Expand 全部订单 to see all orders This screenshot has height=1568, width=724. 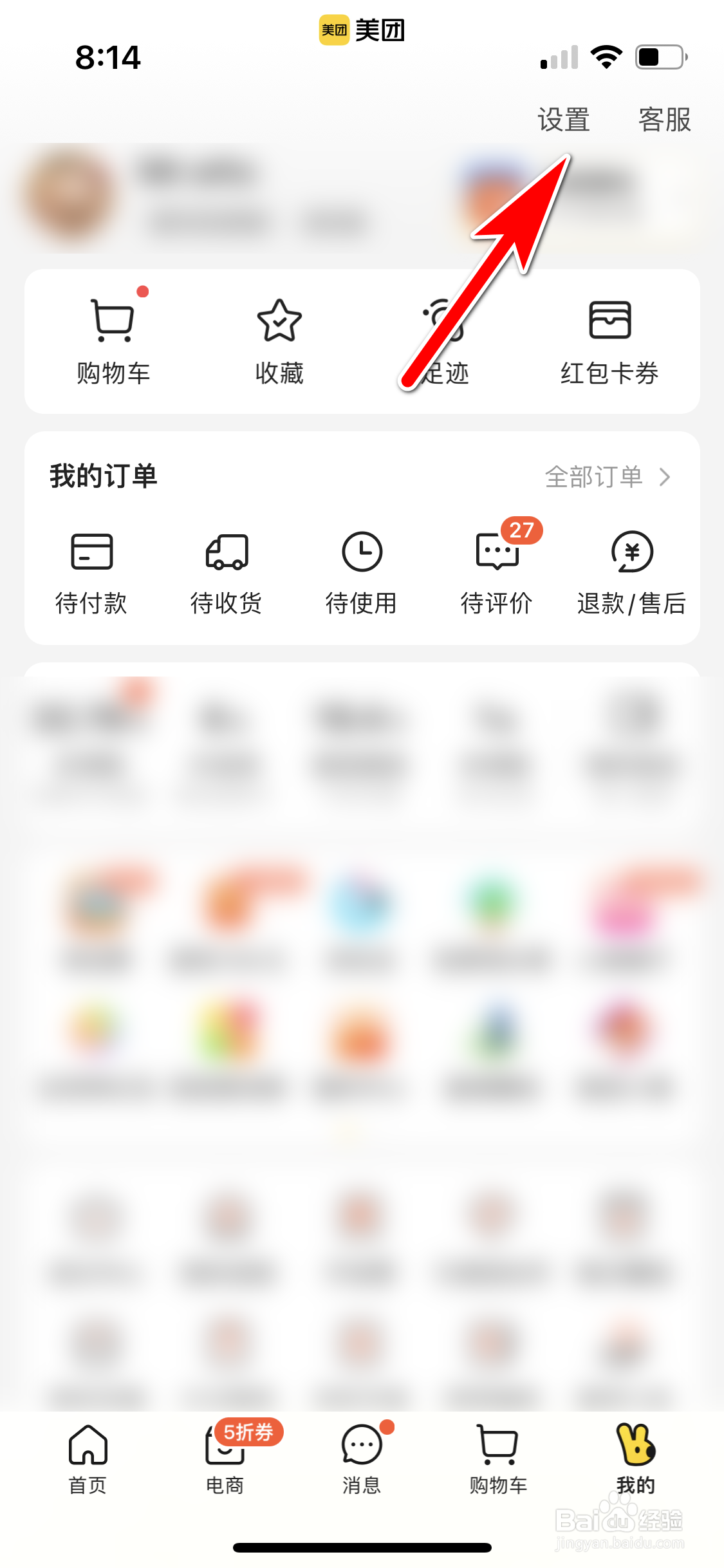606,477
